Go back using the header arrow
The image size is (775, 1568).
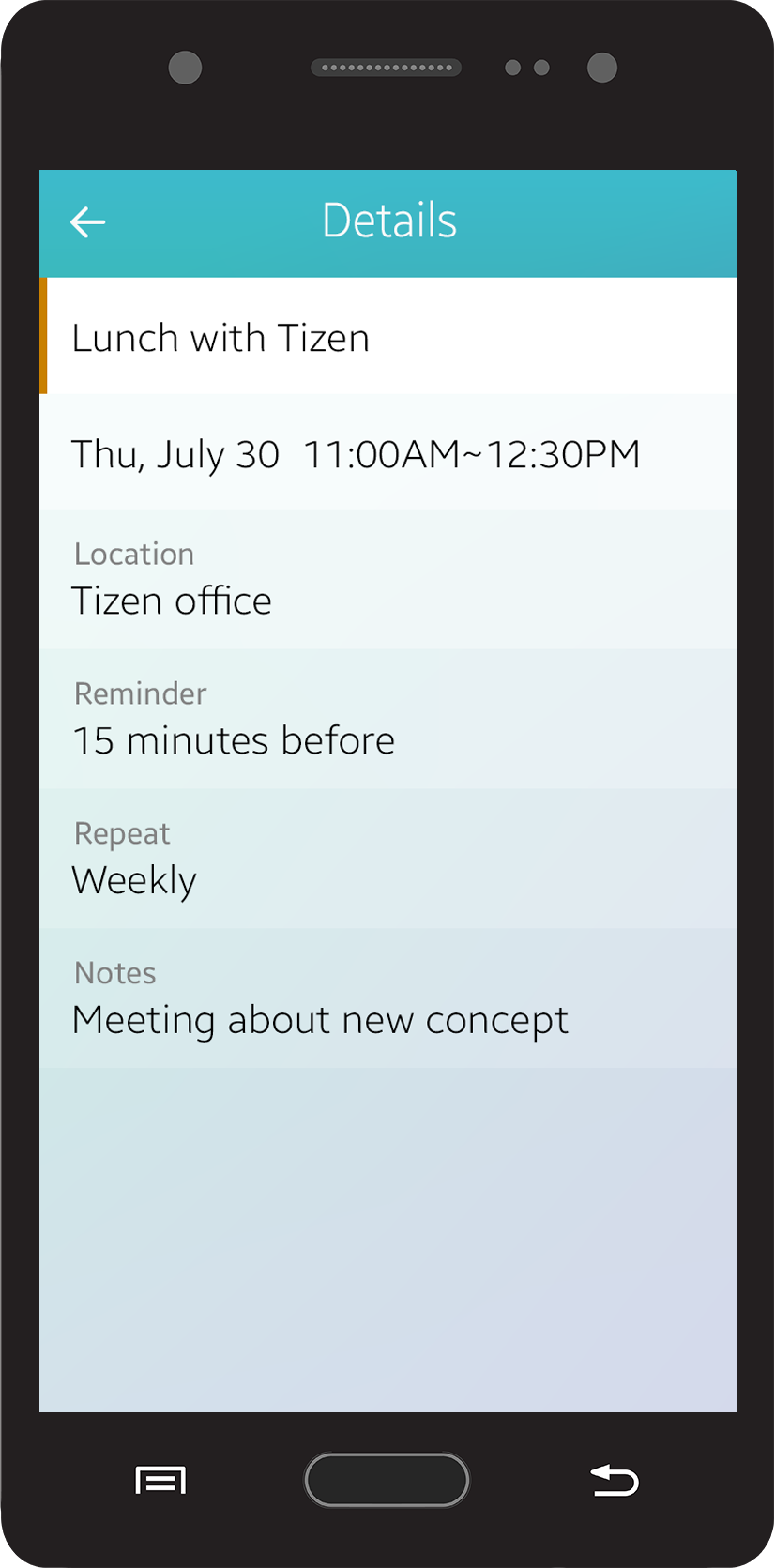click(x=88, y=222)
